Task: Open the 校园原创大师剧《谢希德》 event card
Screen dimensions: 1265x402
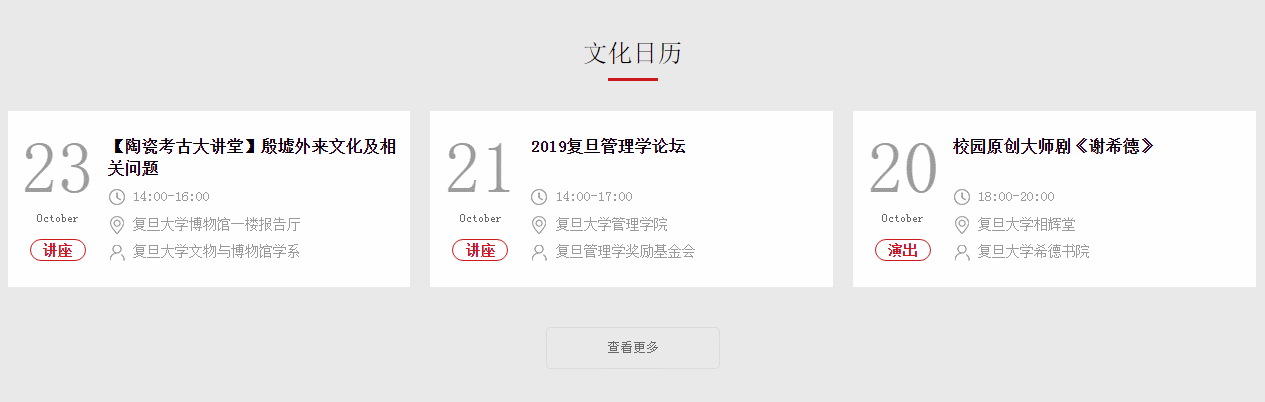Action: coord(1053,147)
